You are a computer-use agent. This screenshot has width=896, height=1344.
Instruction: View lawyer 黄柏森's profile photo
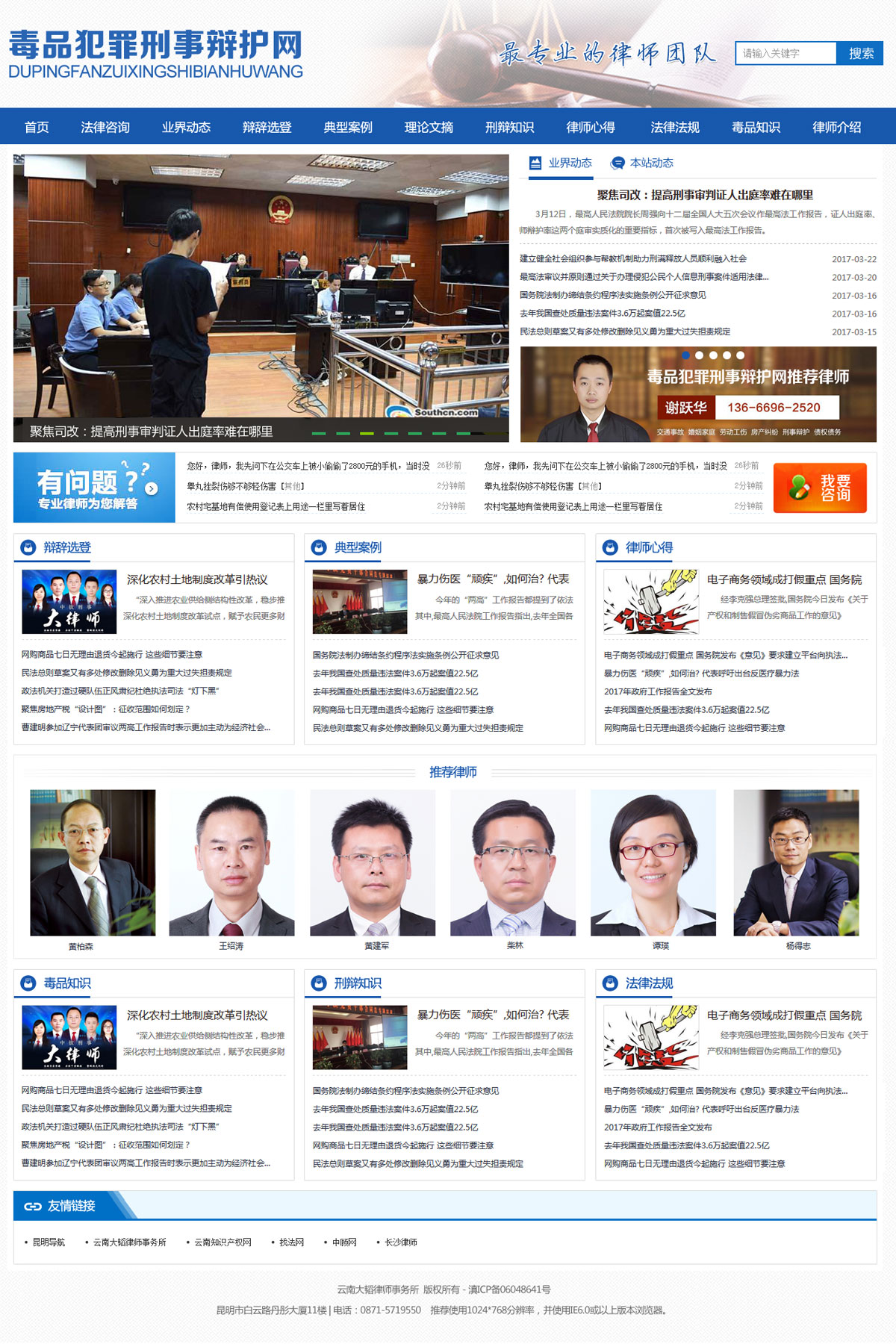point(93,862)
